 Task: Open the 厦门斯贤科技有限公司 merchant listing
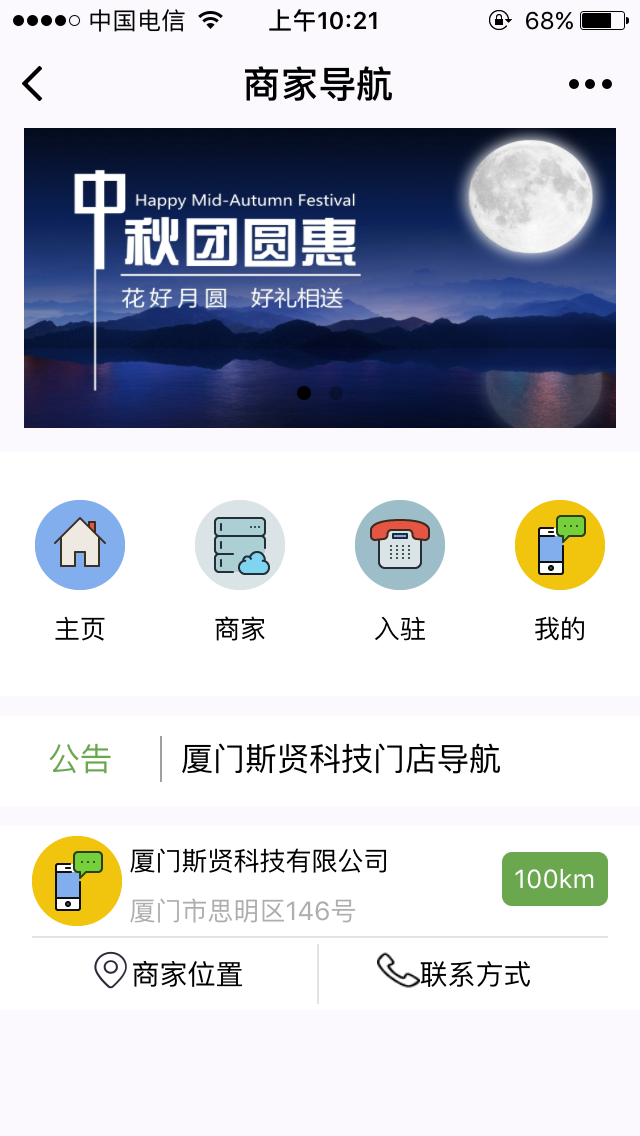pos(259,862)
